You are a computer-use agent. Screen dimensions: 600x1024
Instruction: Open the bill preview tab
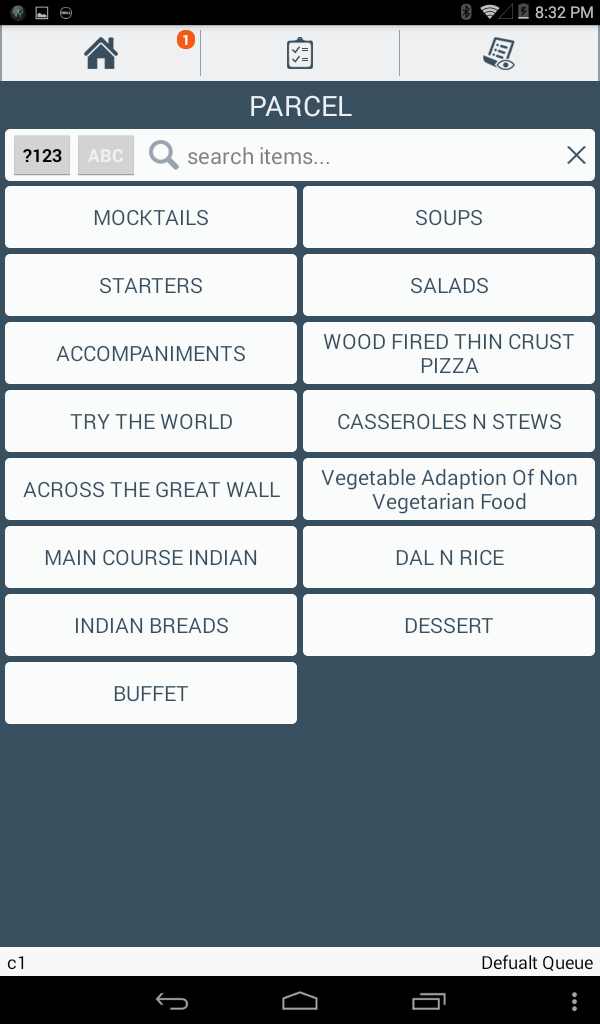(x=498, y=53)
